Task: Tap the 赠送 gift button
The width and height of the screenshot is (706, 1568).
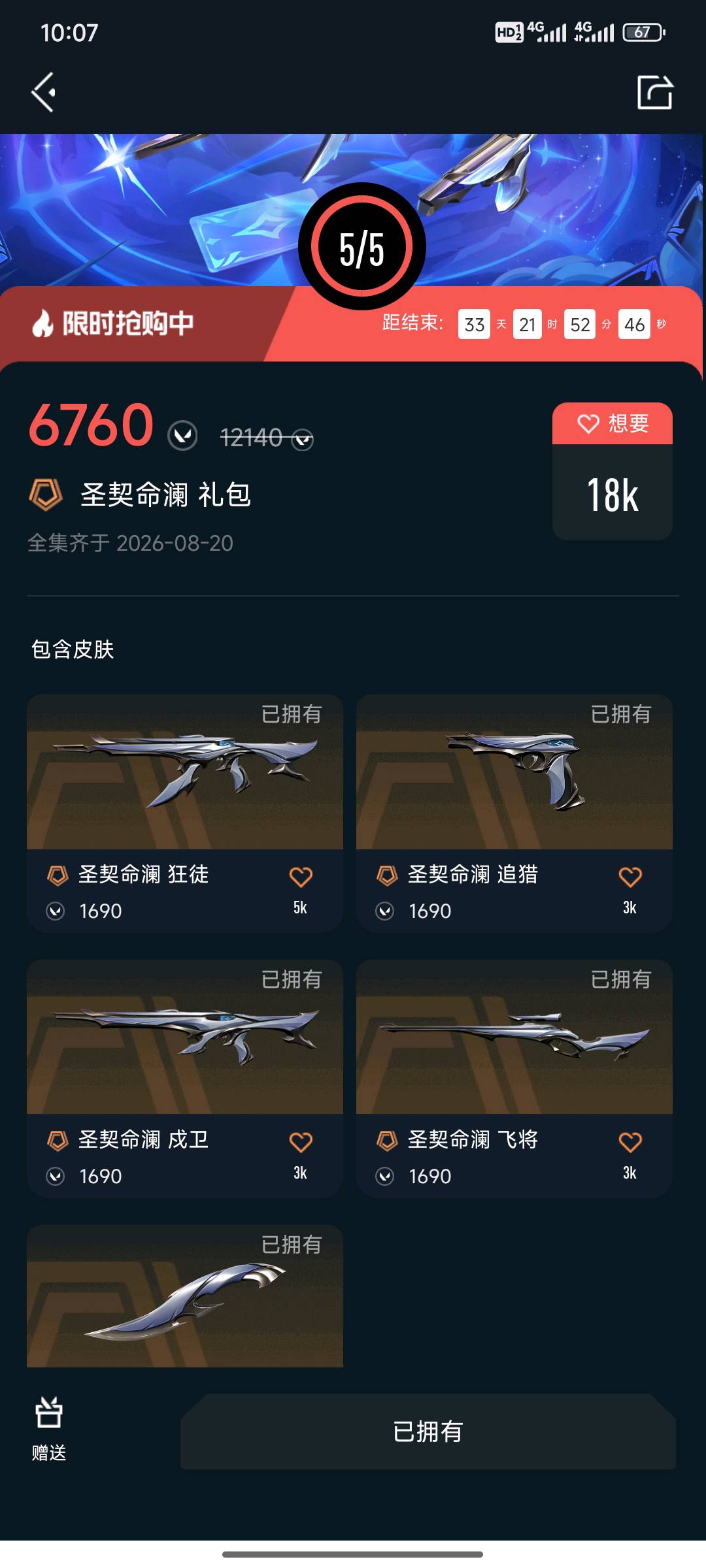Action: tap(49, 1428)
